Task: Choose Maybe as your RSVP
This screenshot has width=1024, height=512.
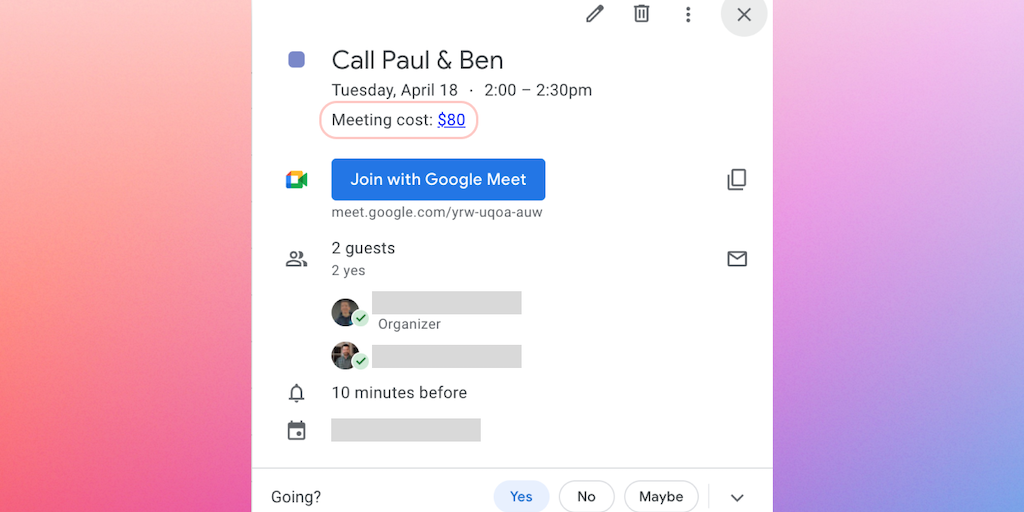Action: [x=661, y=496]
